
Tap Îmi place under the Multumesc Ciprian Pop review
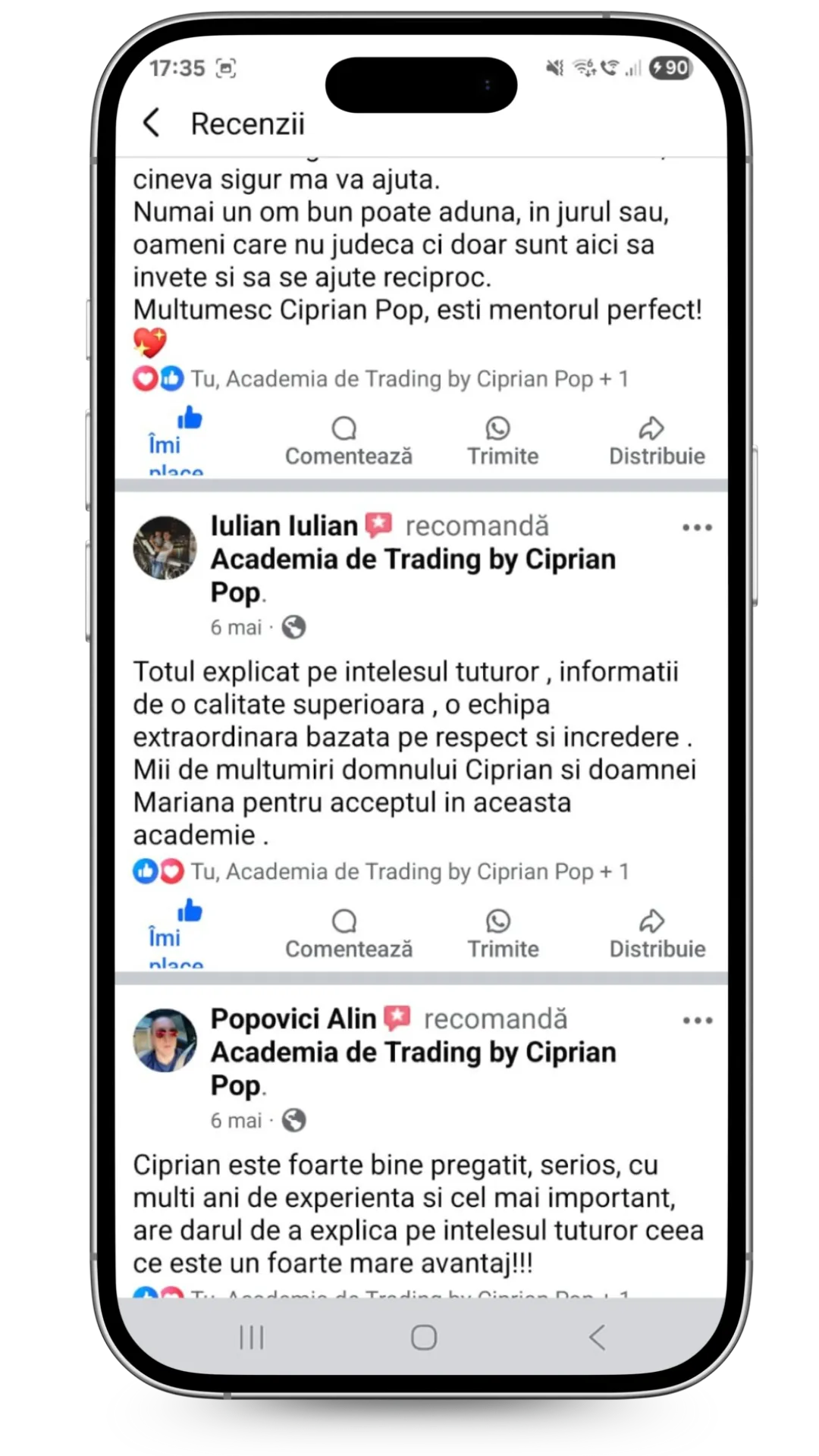pyautogui.click(x=176, y=441)
